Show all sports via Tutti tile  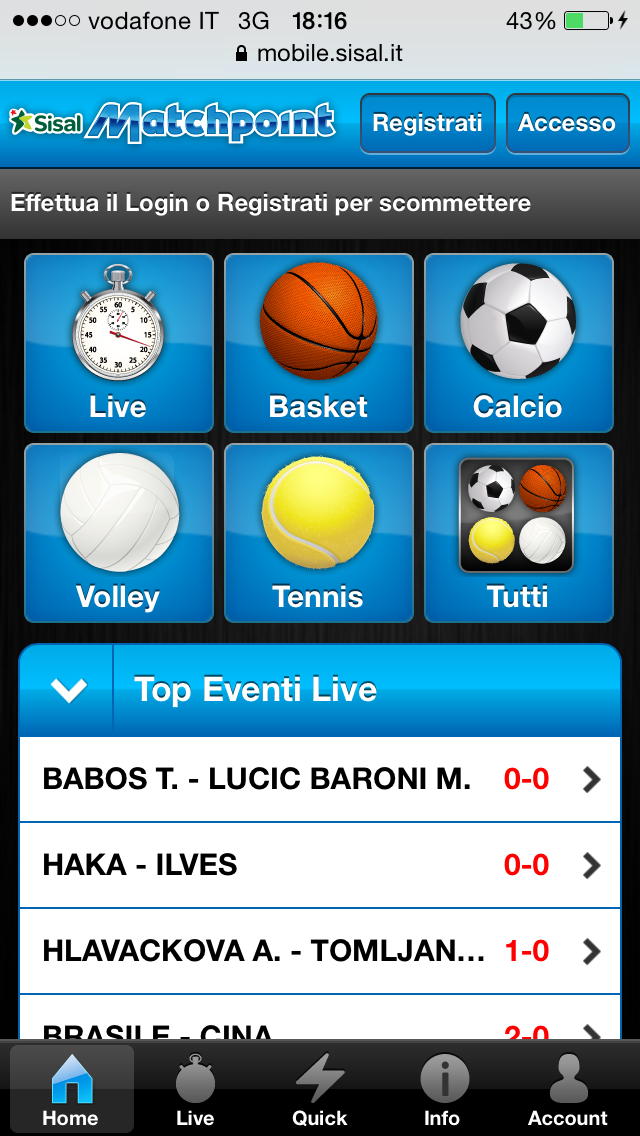click(x=518, y=532)
